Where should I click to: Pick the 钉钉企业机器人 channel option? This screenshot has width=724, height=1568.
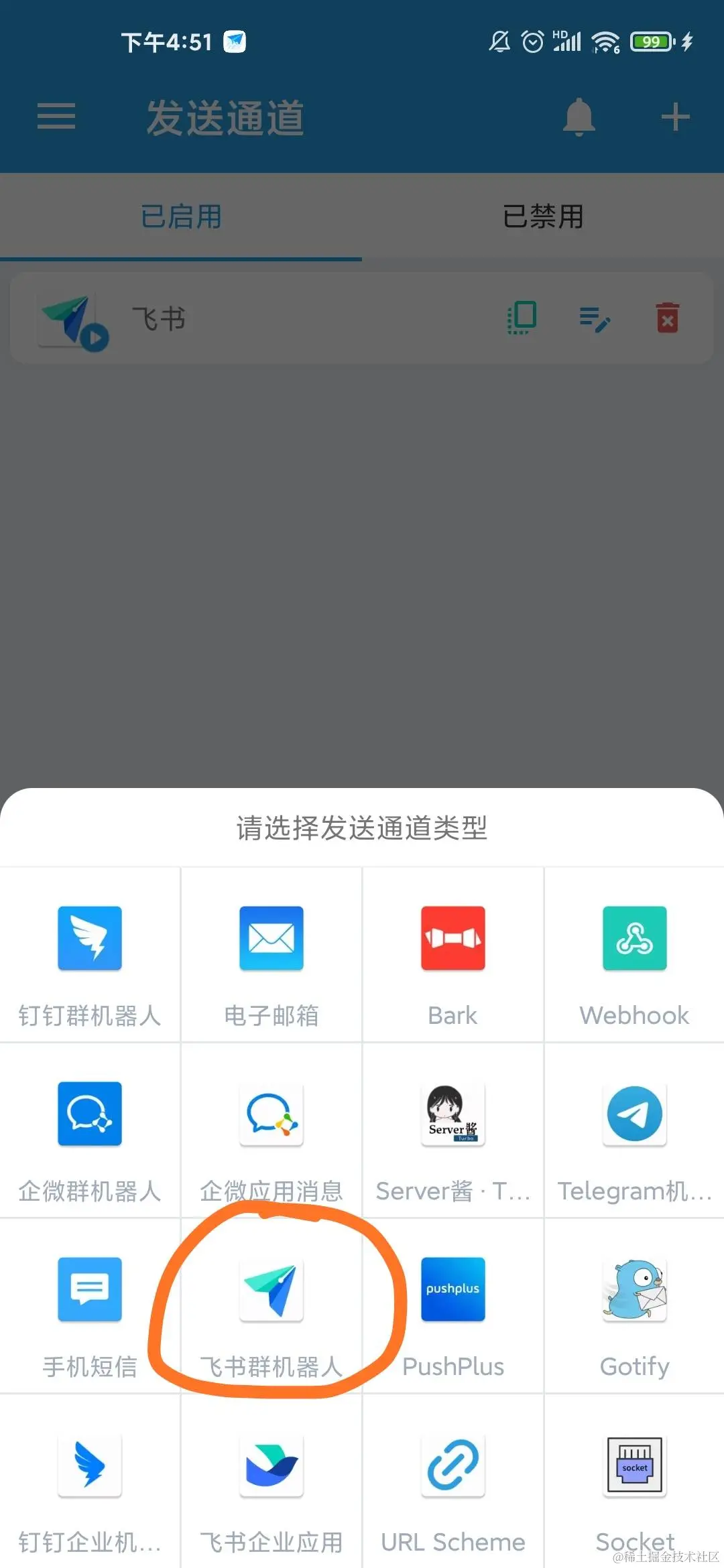coord(90,1482)
